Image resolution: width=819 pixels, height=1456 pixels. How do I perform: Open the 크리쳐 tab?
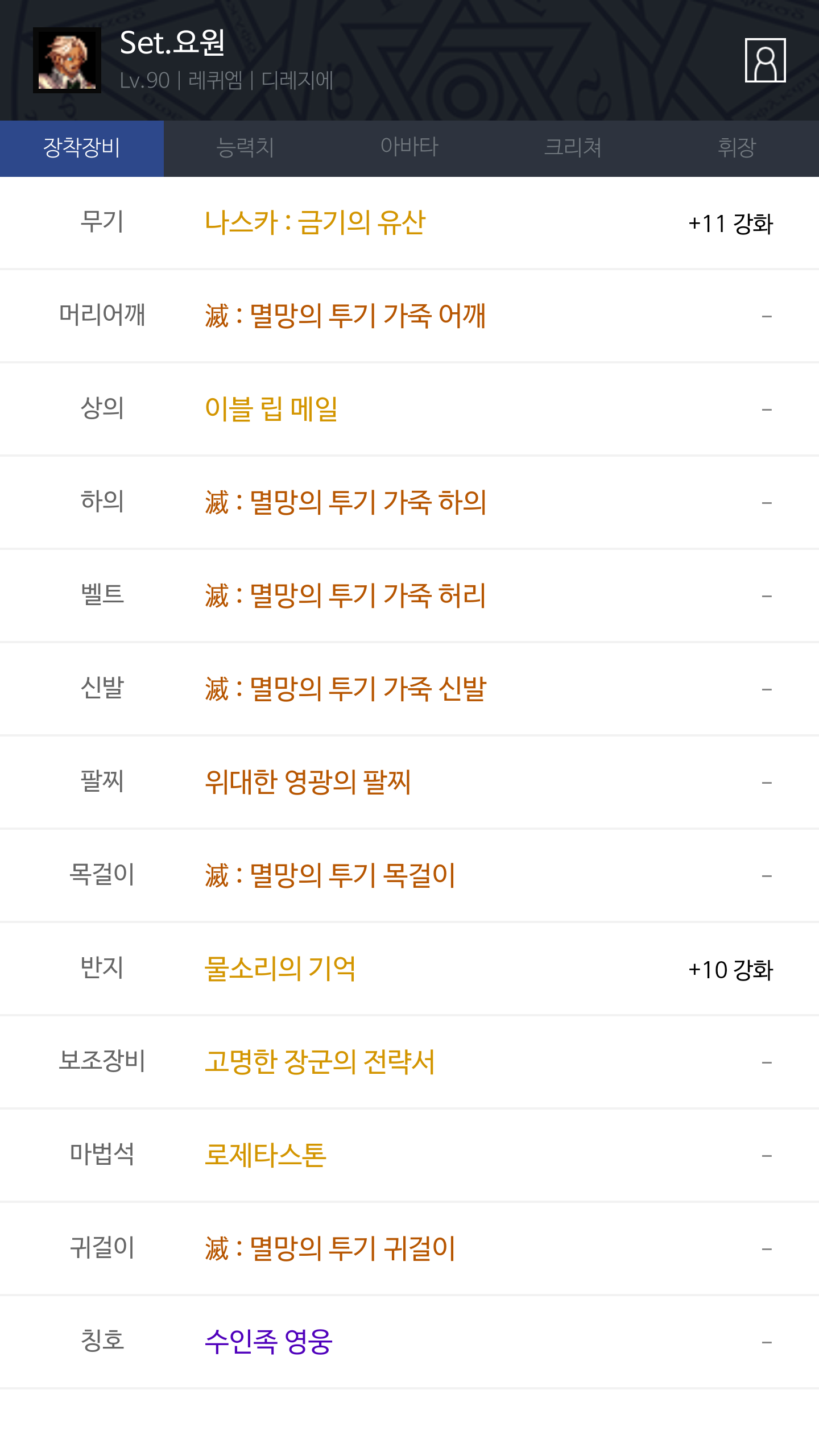(573, 148)
